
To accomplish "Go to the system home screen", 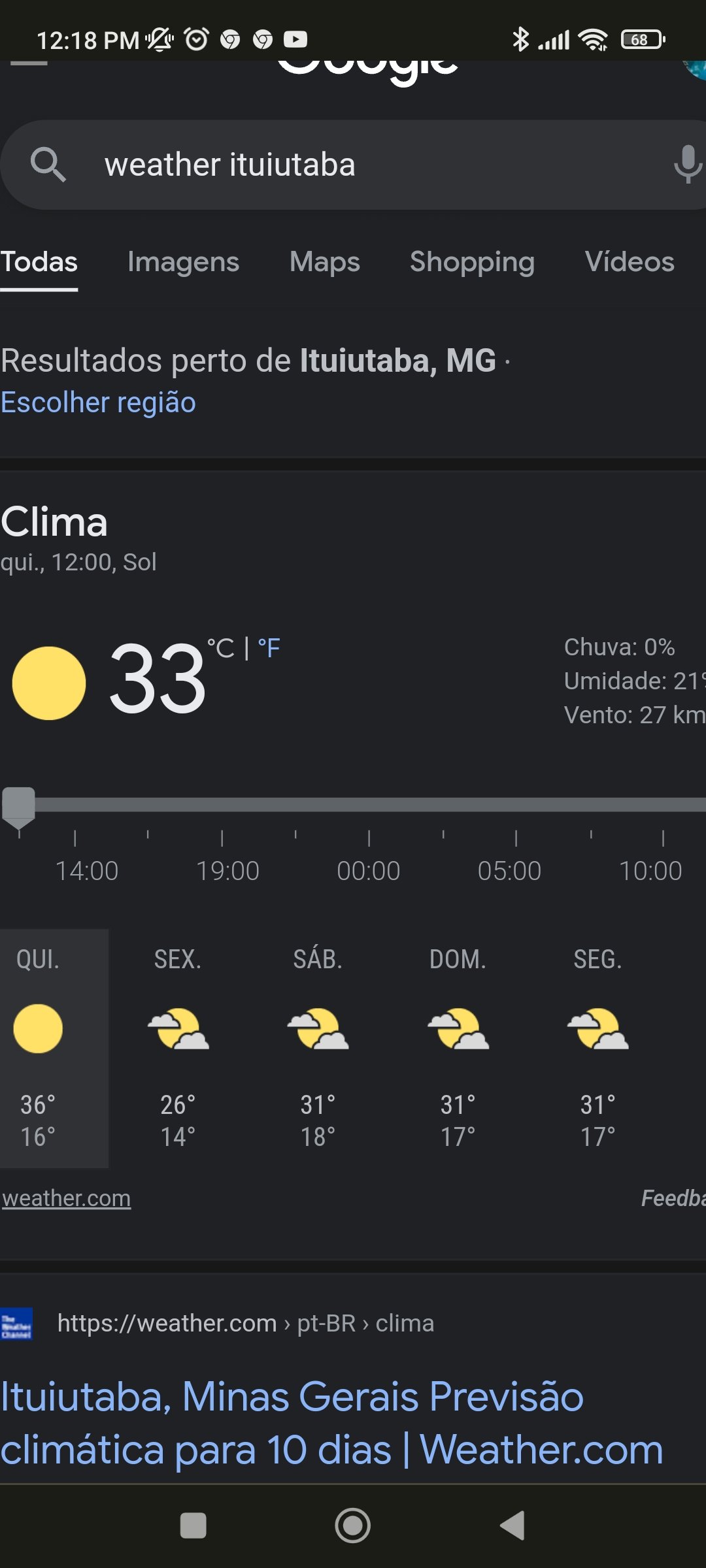I will (353, 1526).
